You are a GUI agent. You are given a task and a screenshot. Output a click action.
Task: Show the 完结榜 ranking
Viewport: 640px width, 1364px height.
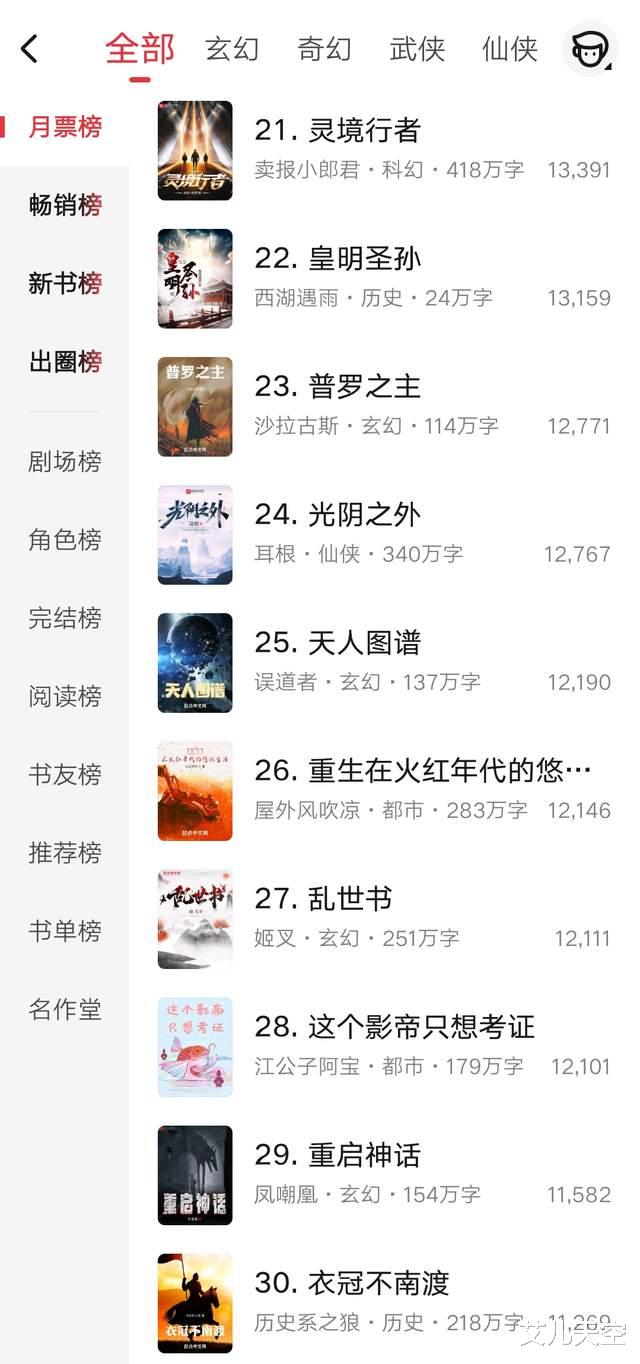[65, 618]
